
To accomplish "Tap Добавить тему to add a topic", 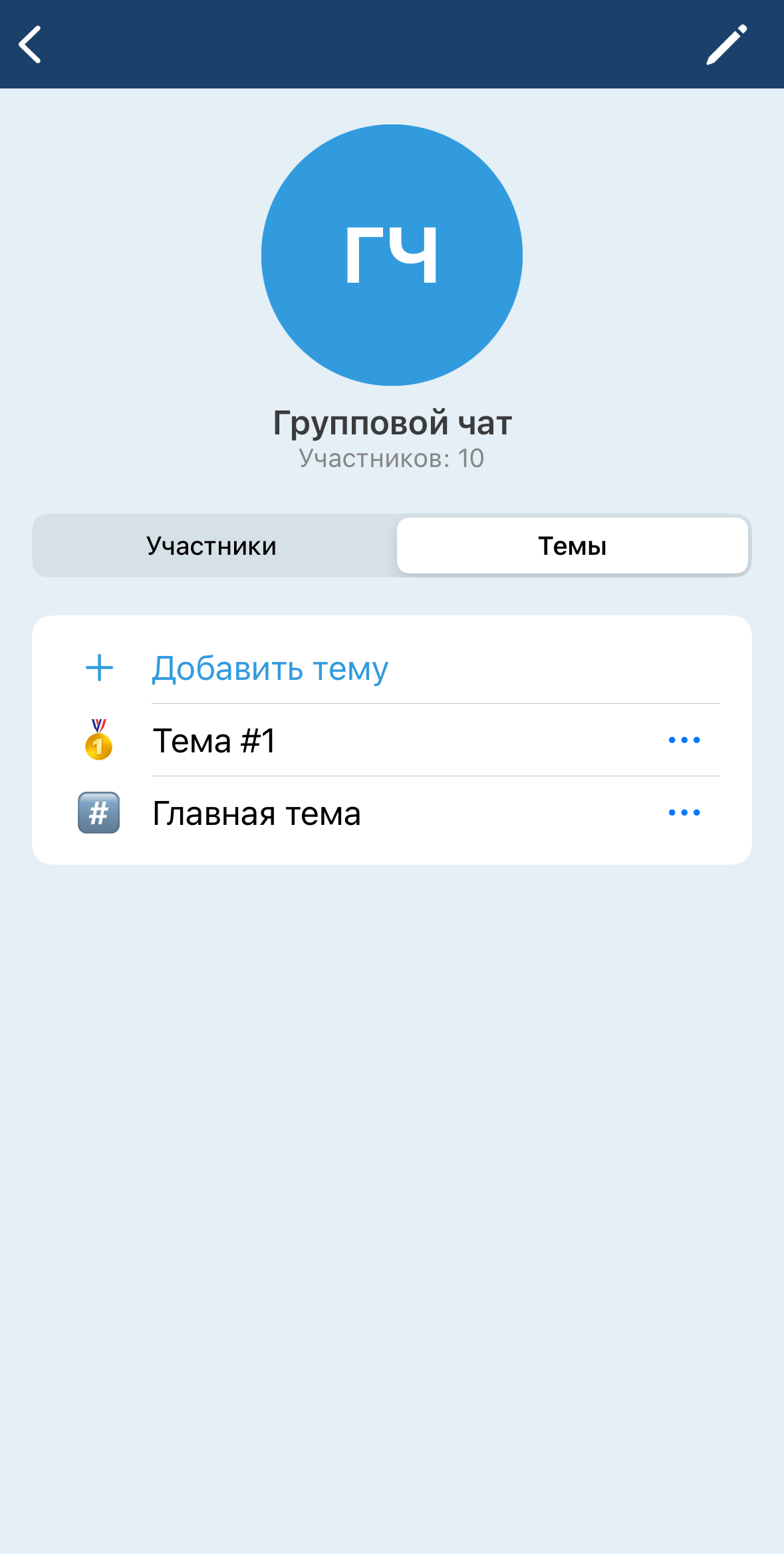I will 269,669.
